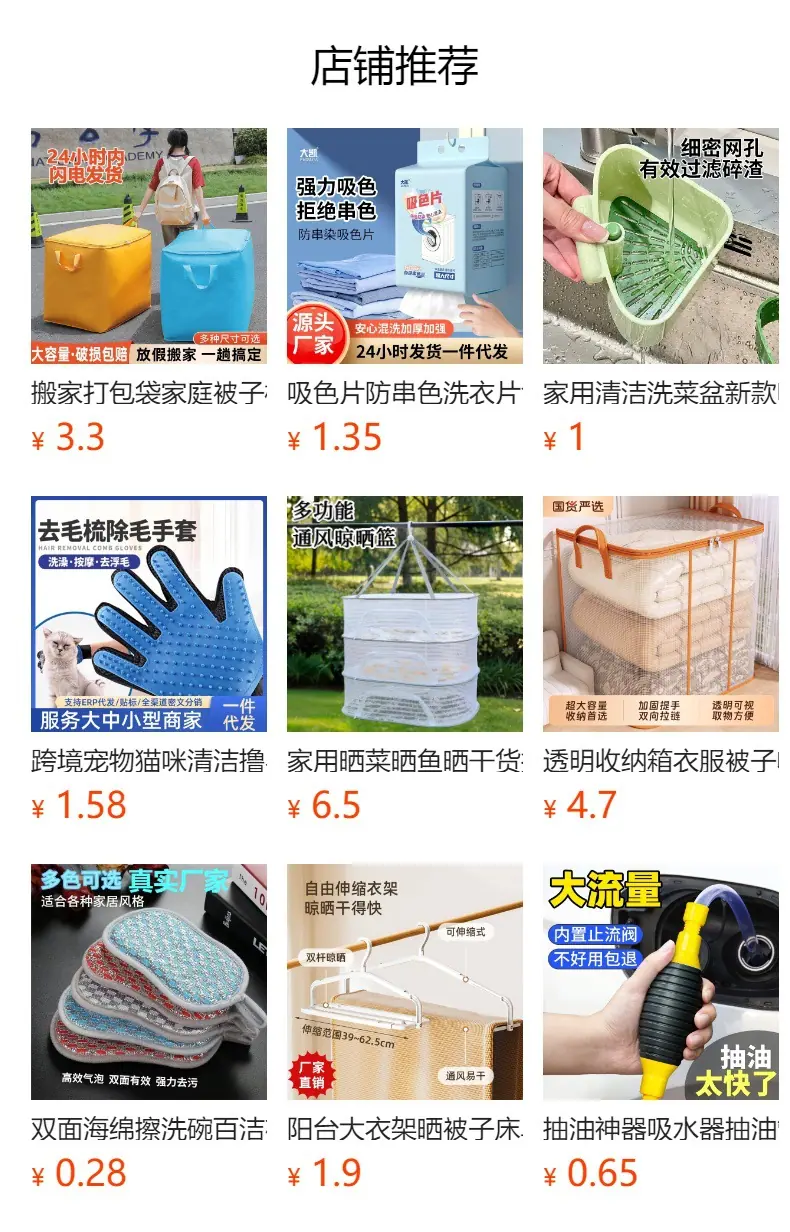Open the 抽油神器 oil pump product

[661, 1028]
